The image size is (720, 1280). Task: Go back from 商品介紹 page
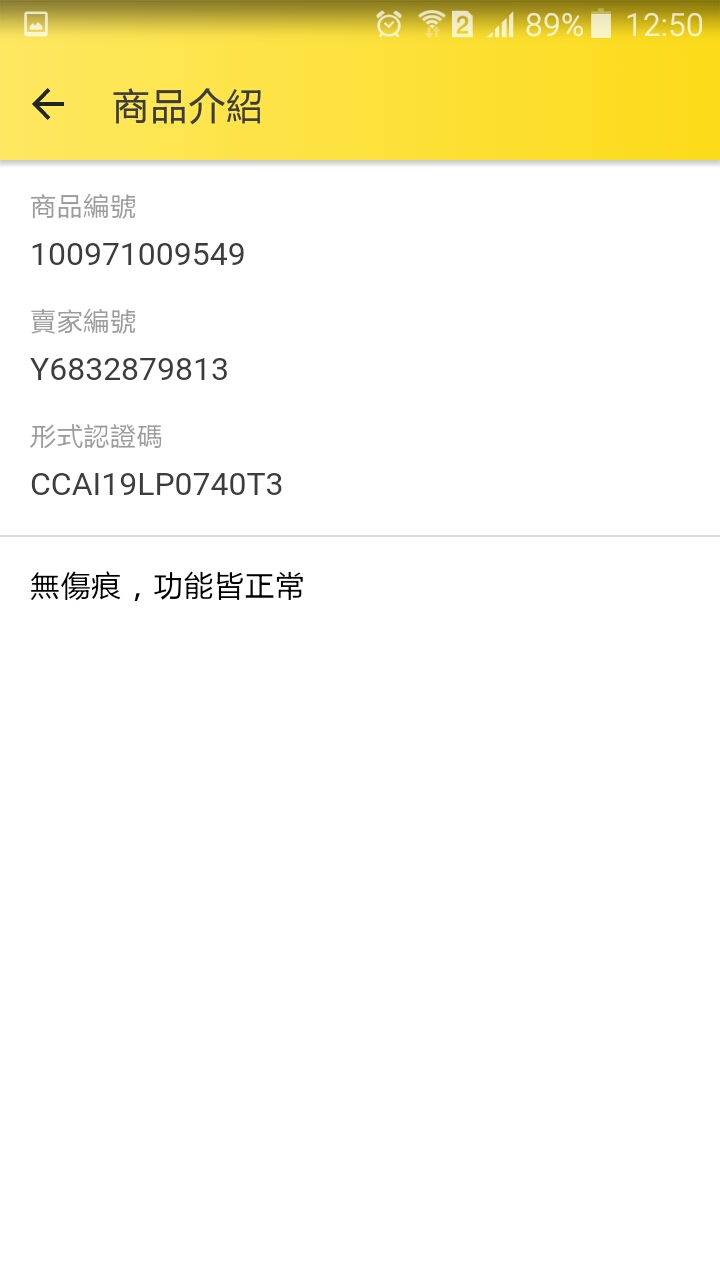(x=47, y=104)
